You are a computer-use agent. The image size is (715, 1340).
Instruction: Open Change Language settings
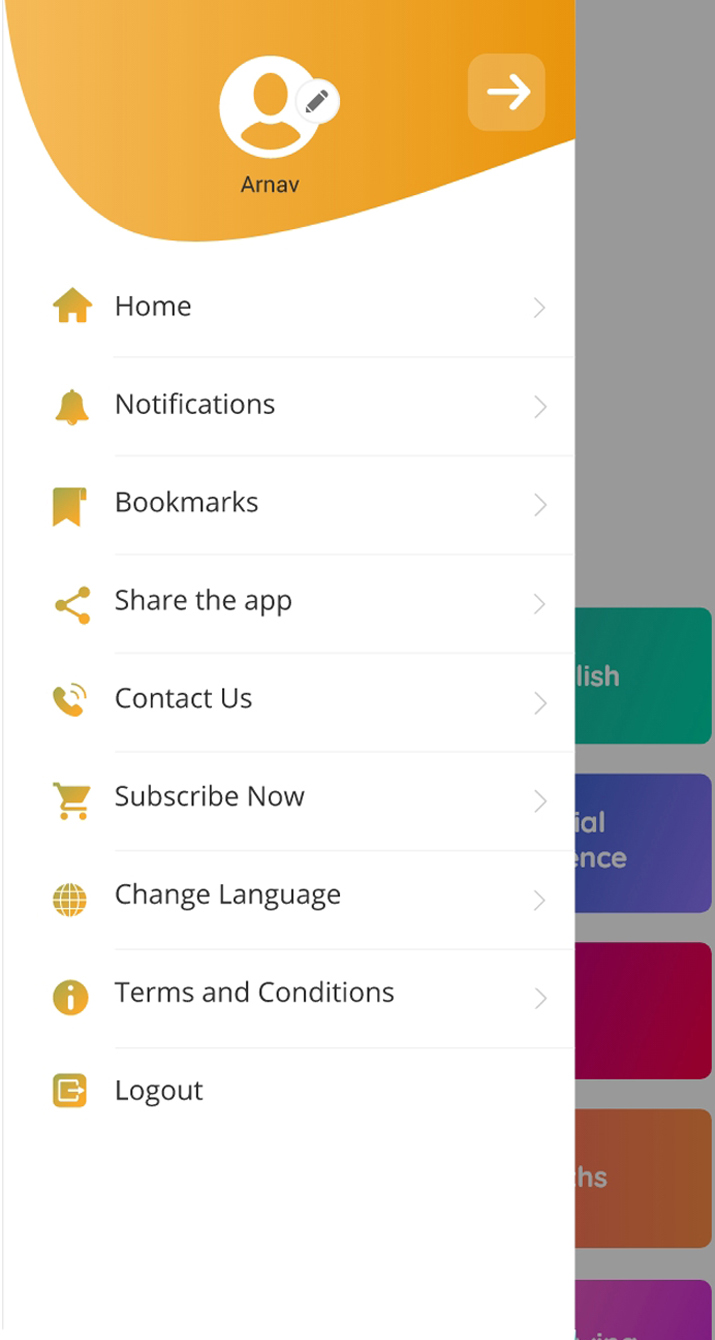[x=227, y=894]
